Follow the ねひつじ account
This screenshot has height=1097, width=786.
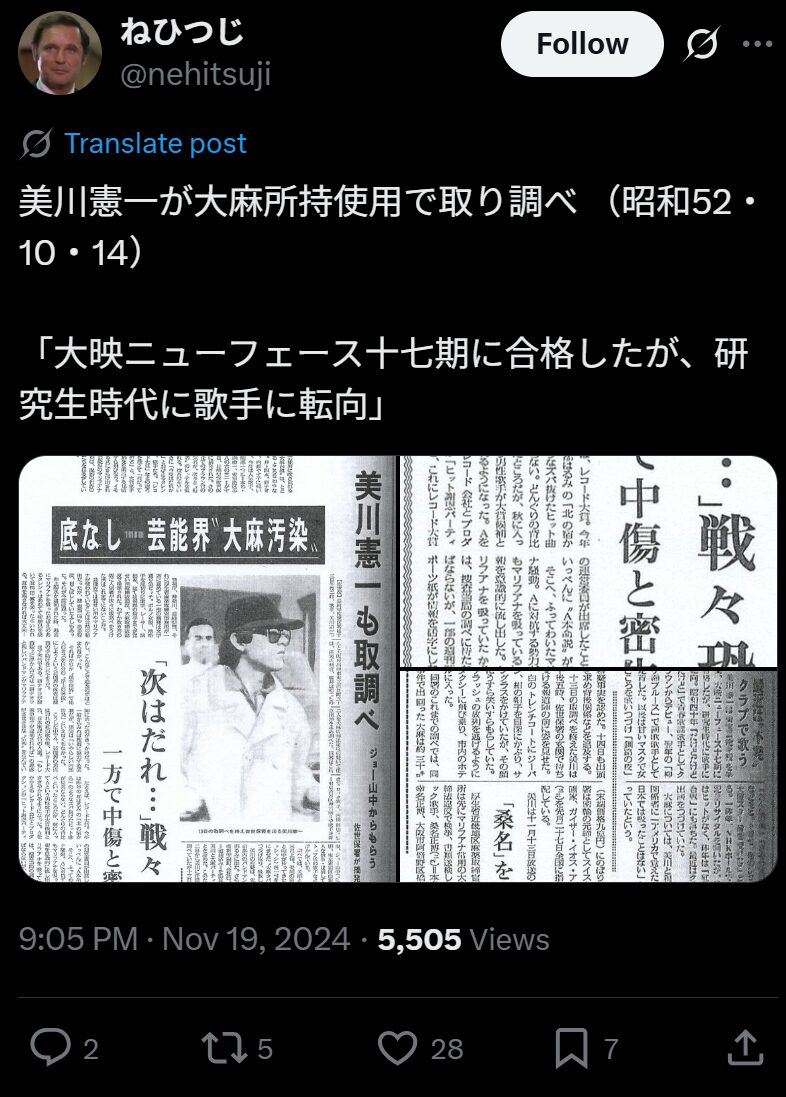tap(581, 45)
